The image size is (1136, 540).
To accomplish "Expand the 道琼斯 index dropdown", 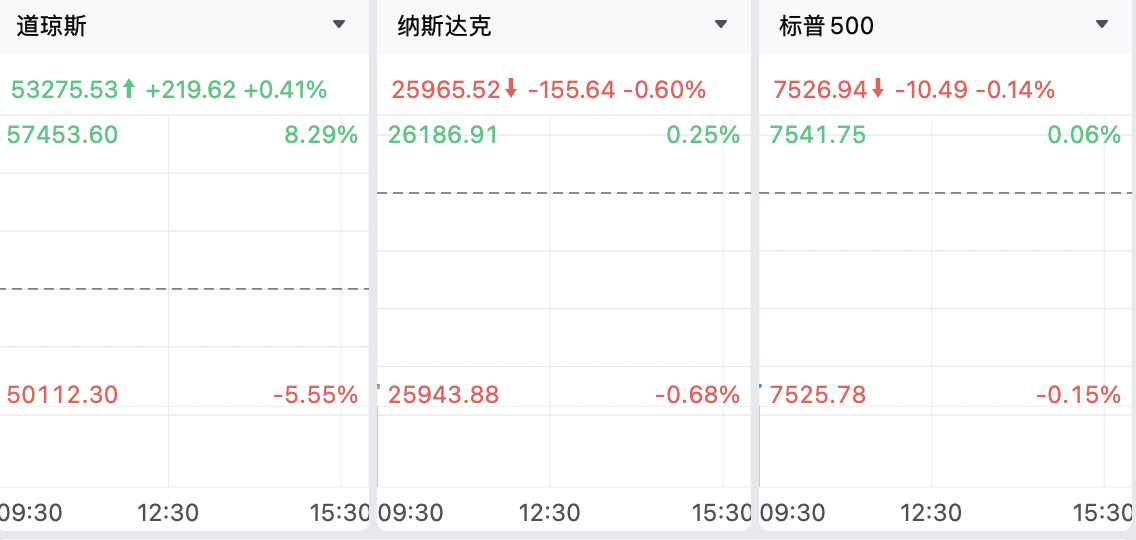I will point(338,25).
